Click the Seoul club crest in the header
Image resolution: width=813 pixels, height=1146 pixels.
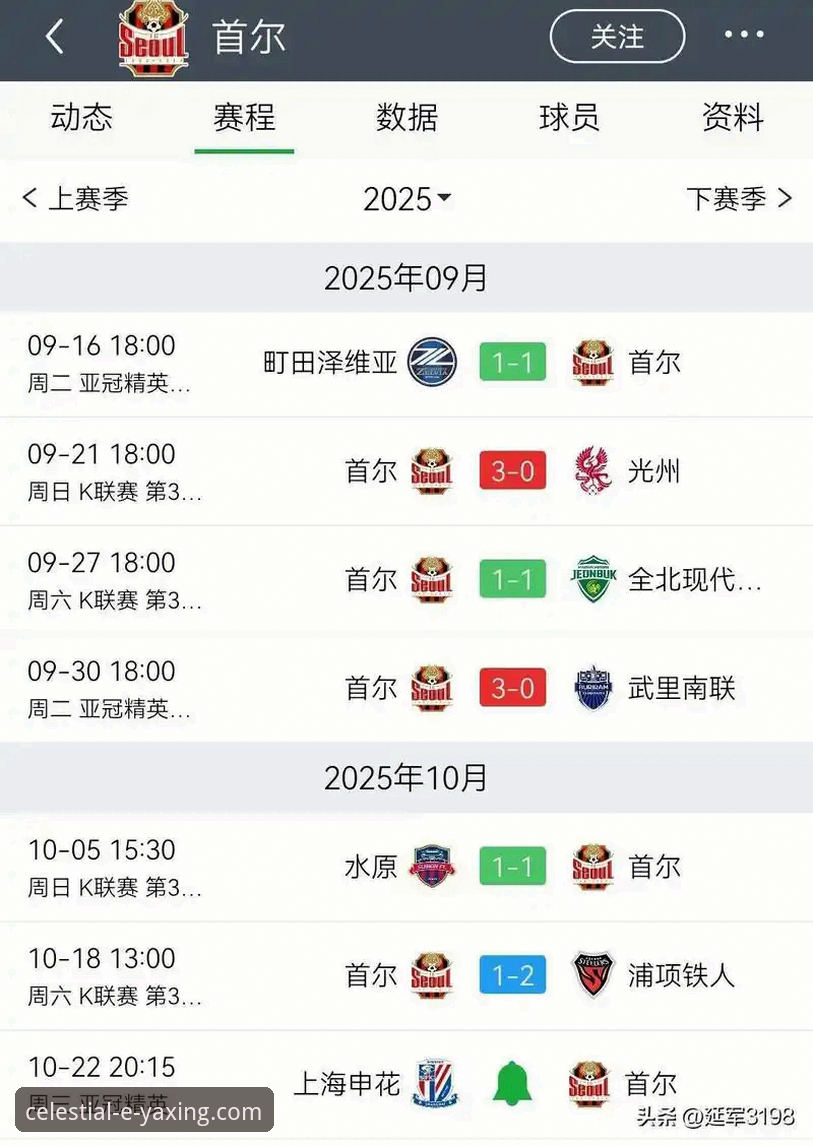coord(155,38)
